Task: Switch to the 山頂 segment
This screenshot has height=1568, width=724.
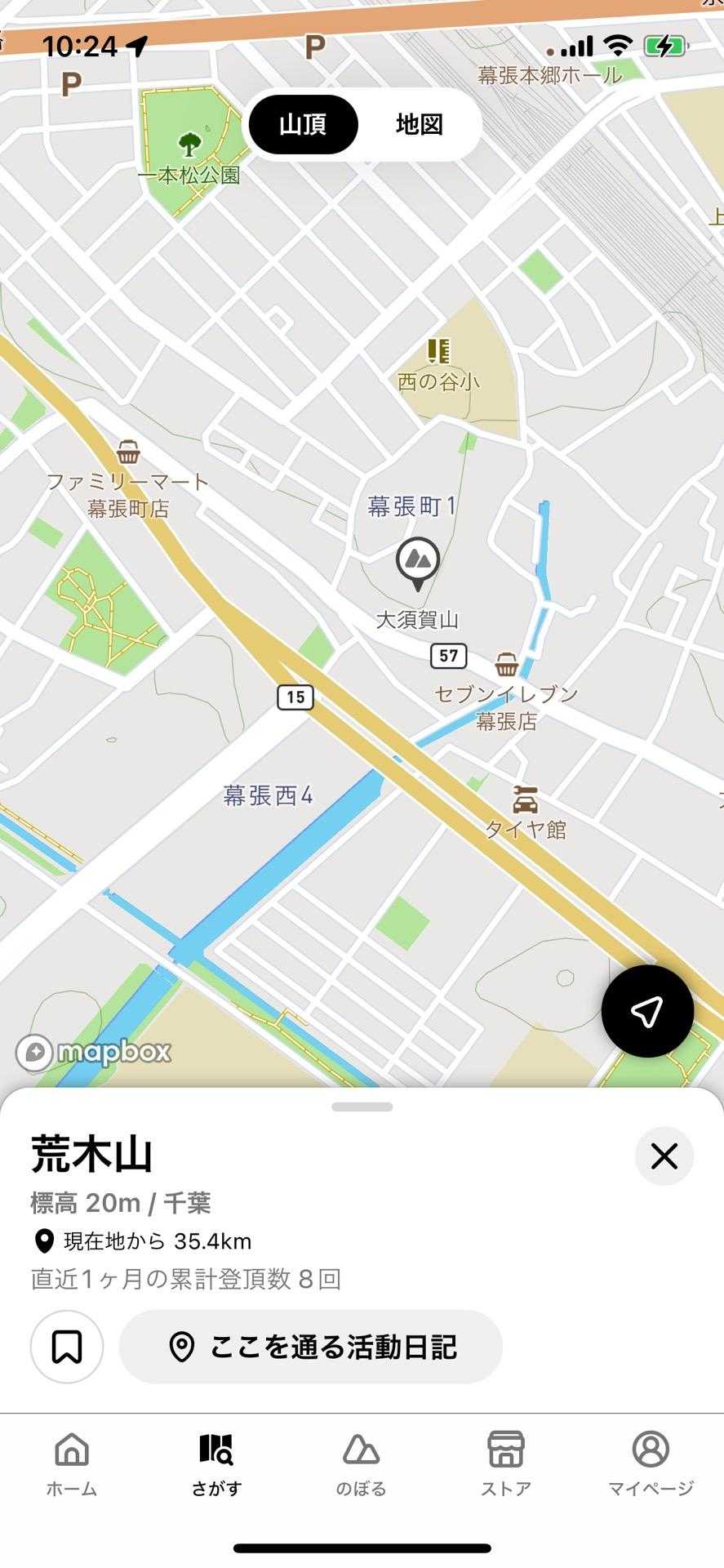Action: click(x=303, y=124)
